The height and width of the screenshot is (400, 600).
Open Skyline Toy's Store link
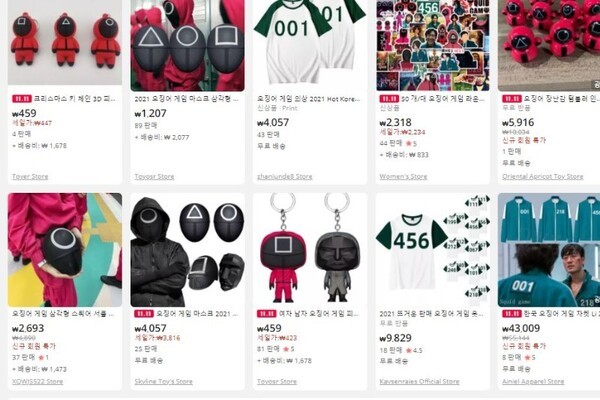click(165, 381)
